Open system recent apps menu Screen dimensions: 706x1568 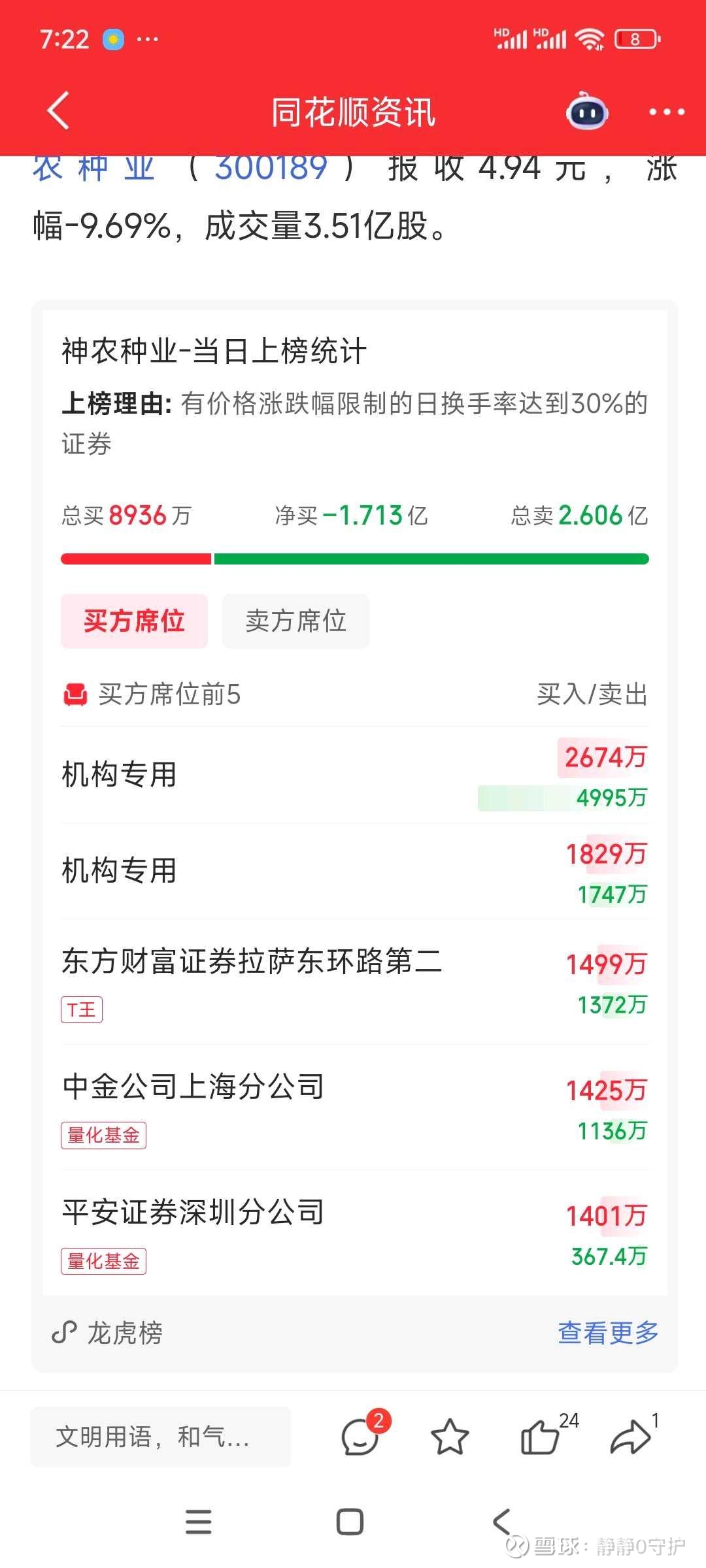(199, 1522)
